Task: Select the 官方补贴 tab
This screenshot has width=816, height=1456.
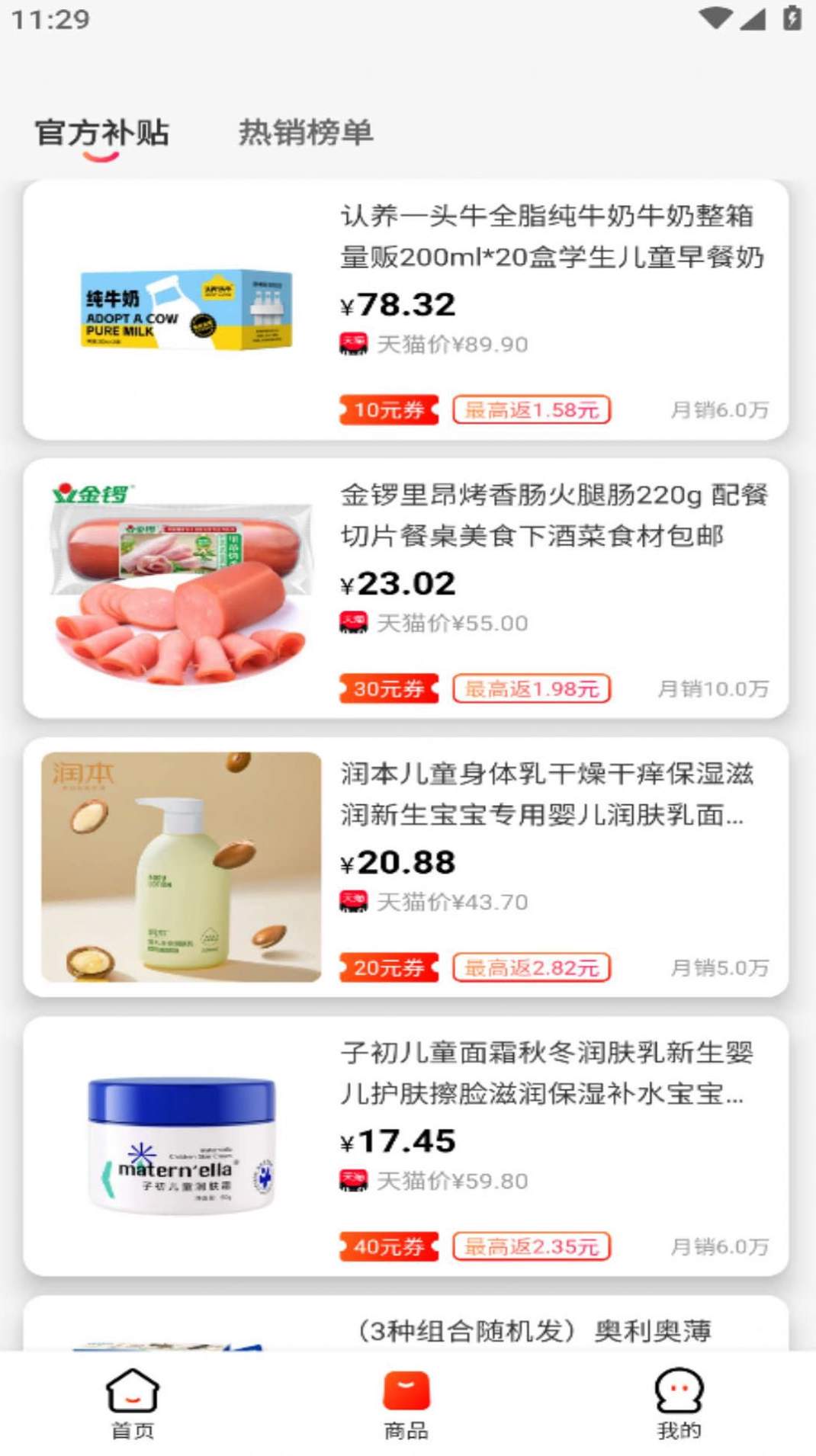Action: tap(101, 132)
